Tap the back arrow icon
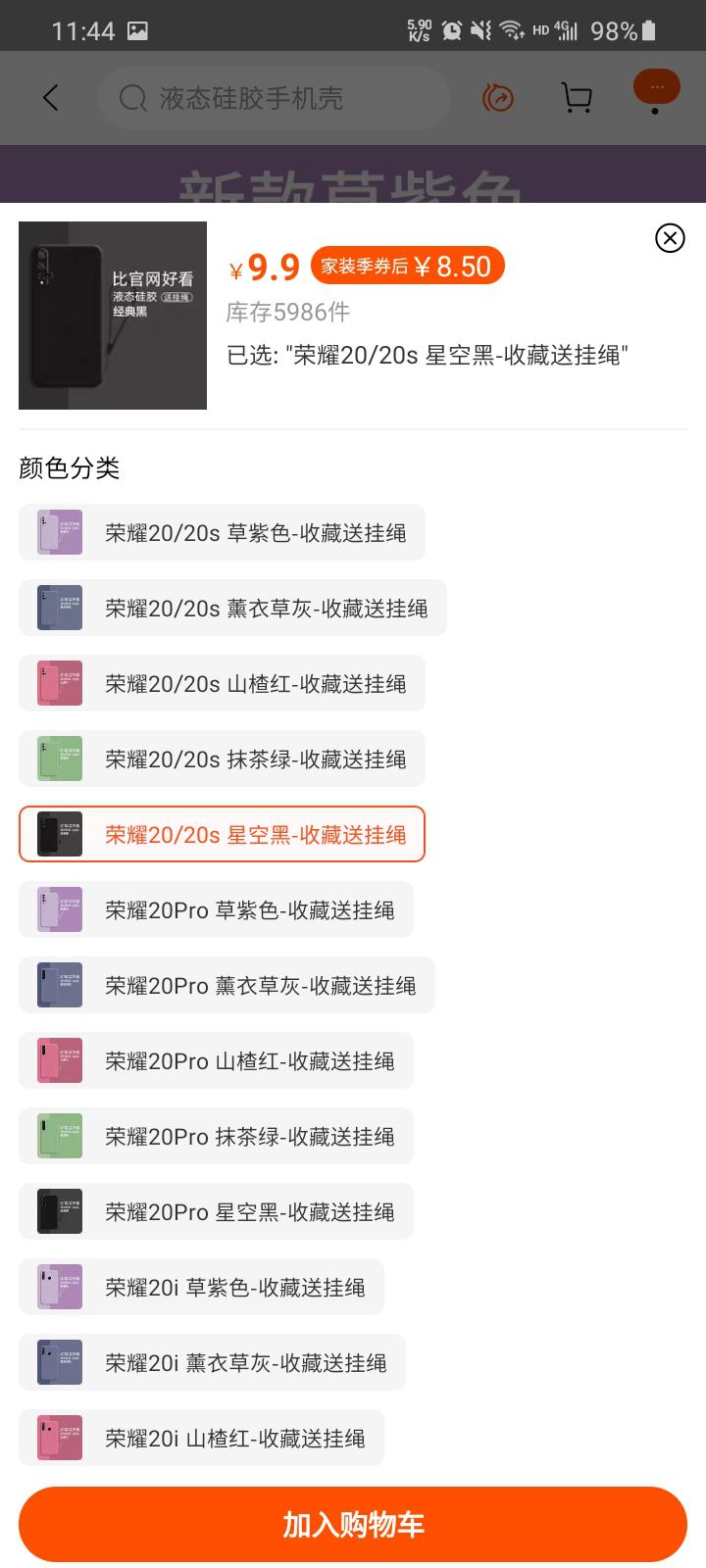The width and height of the screenshot is (706, 1568). click(49, 98)
